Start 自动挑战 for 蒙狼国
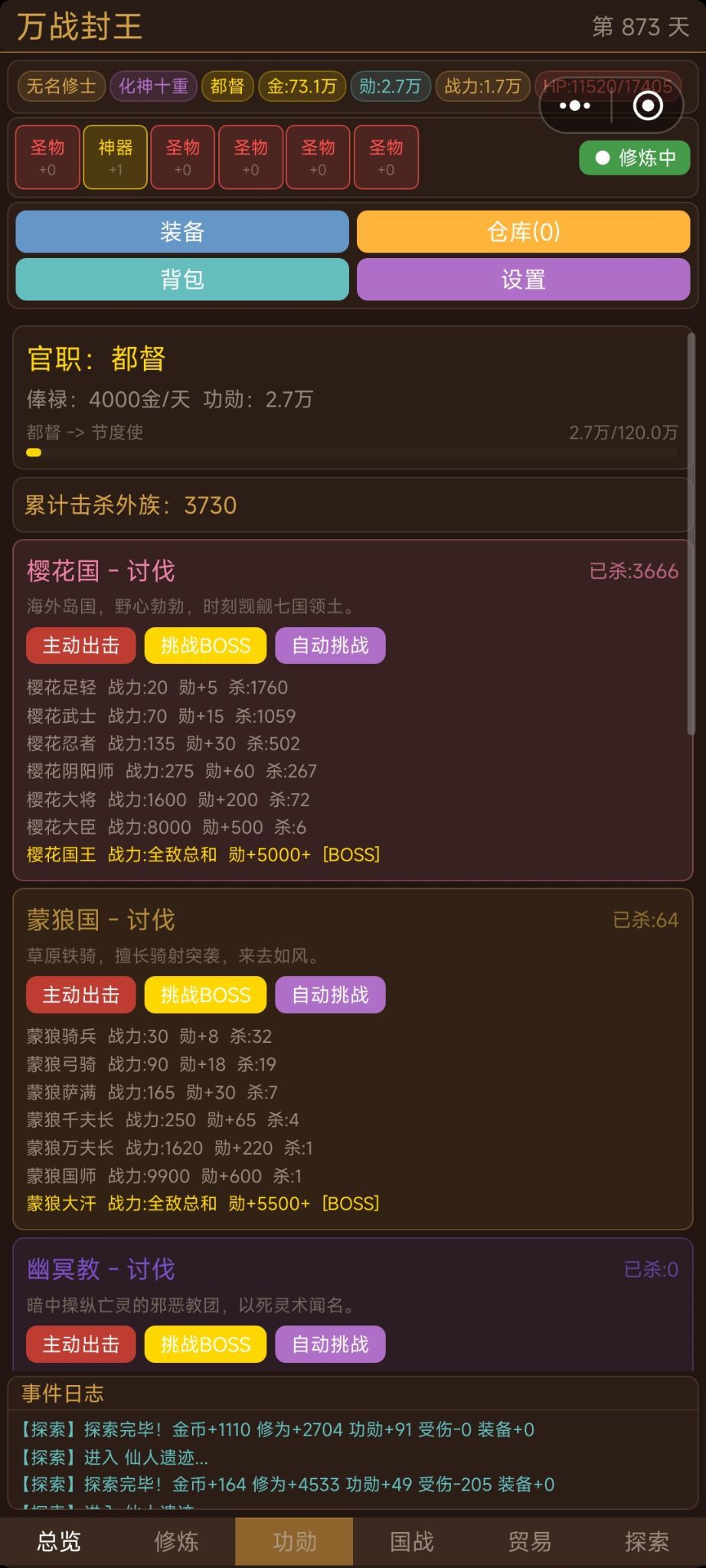The height and width of the screenshot is (1568, 706). (330, 995)
